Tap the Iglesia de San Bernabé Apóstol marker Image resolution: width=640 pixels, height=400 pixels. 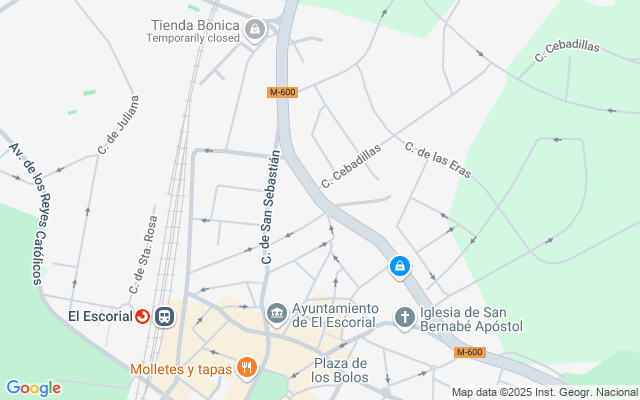pyautogui.click(x=404, y=318)
